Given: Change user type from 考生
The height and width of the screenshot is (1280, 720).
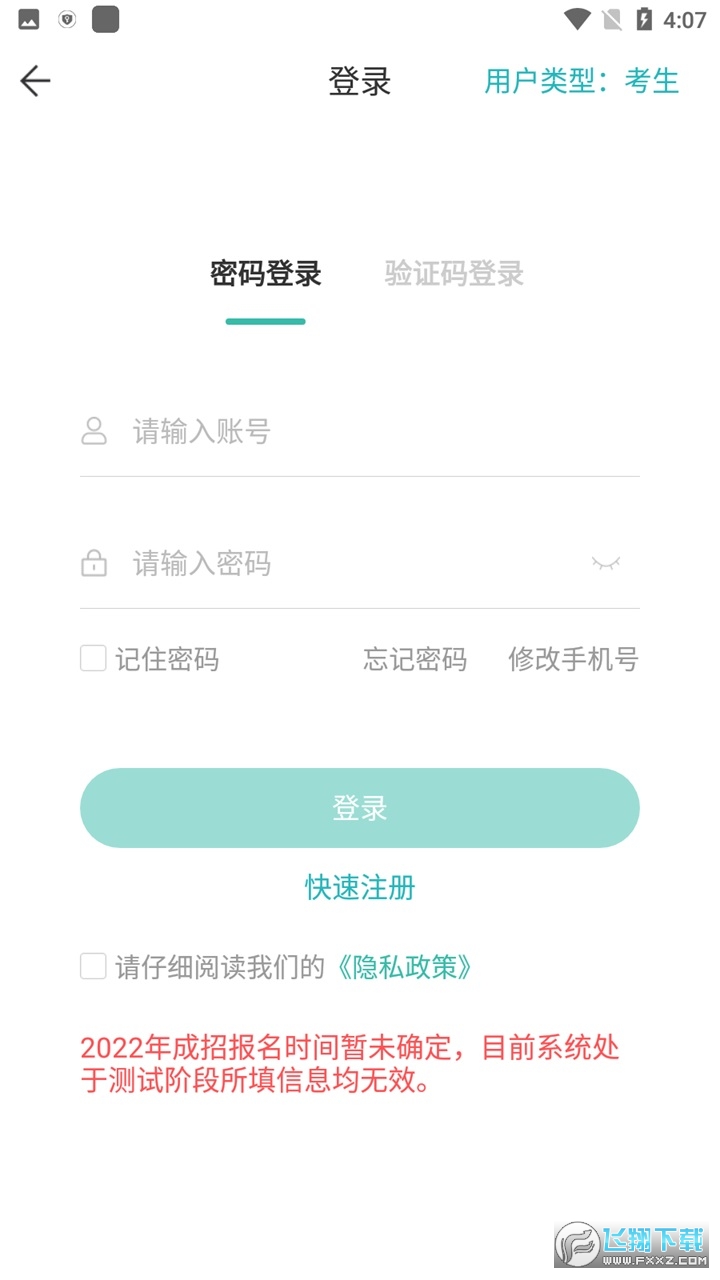Looking at the screenshot, I should tap(581, 81).
